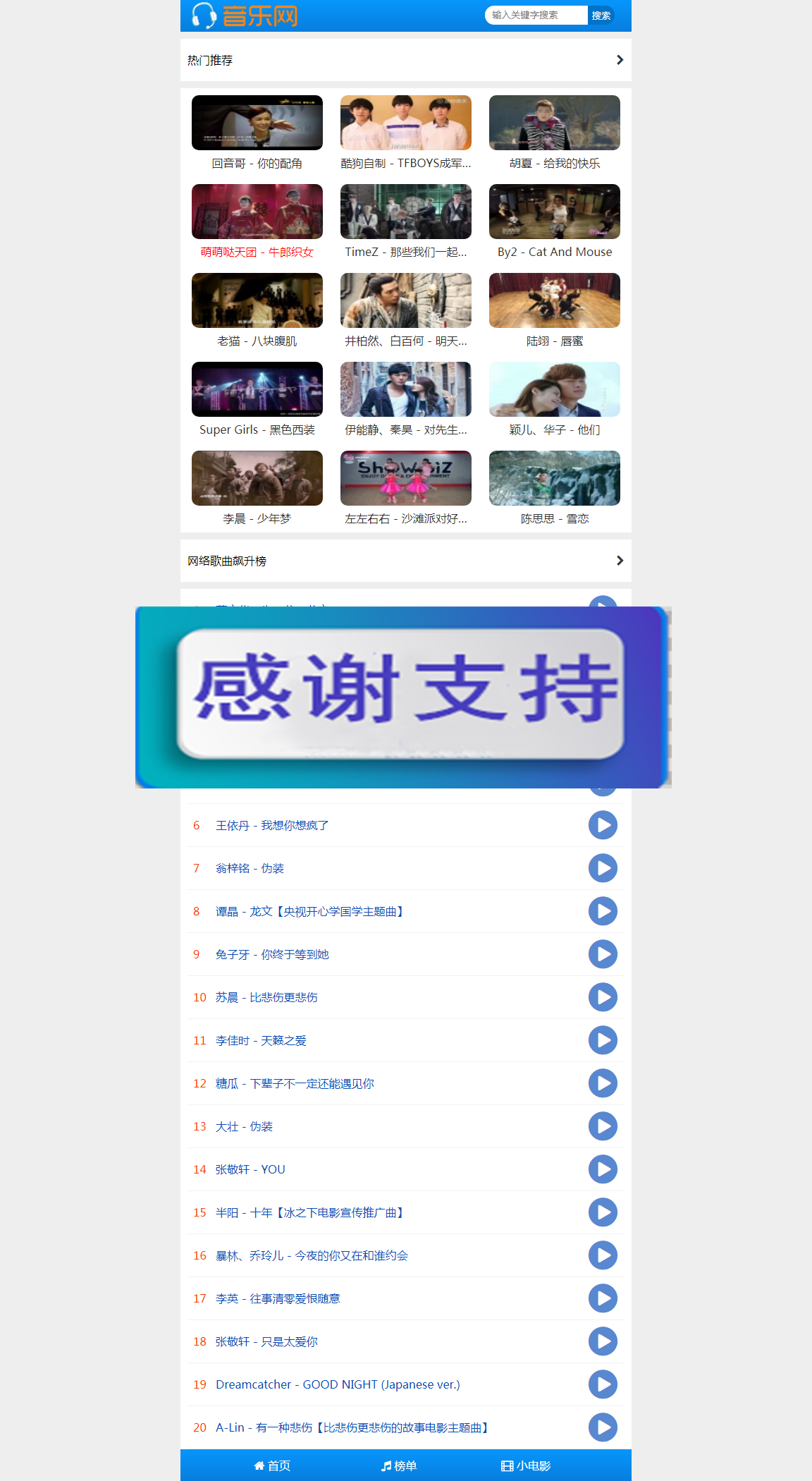Open song 苏晨 - 比悲伤更悲伤
812x1481 pixels.
click(266, 997)
